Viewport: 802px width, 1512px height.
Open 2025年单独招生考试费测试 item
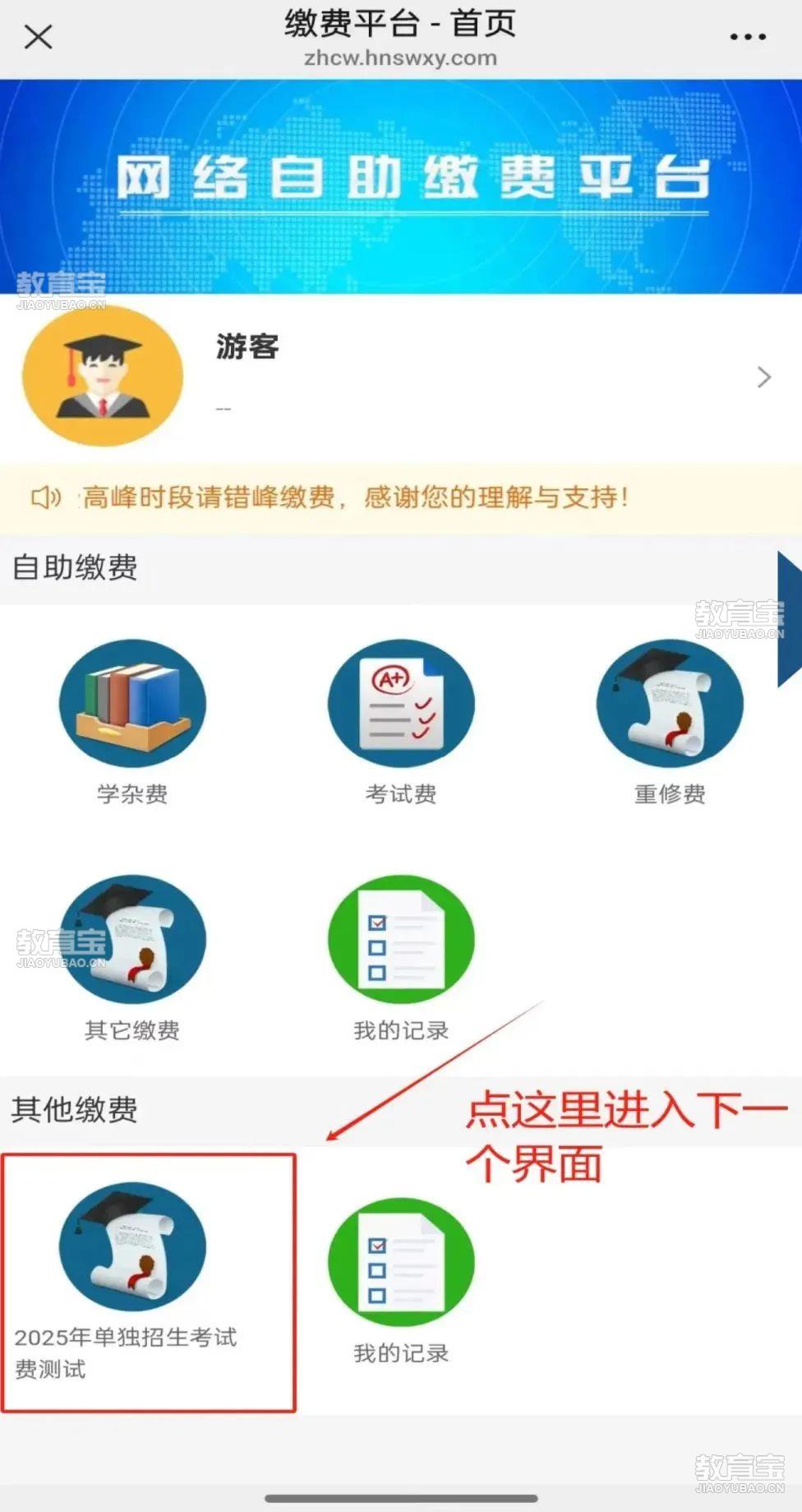pyautogui.click(x=132, y=1278)
